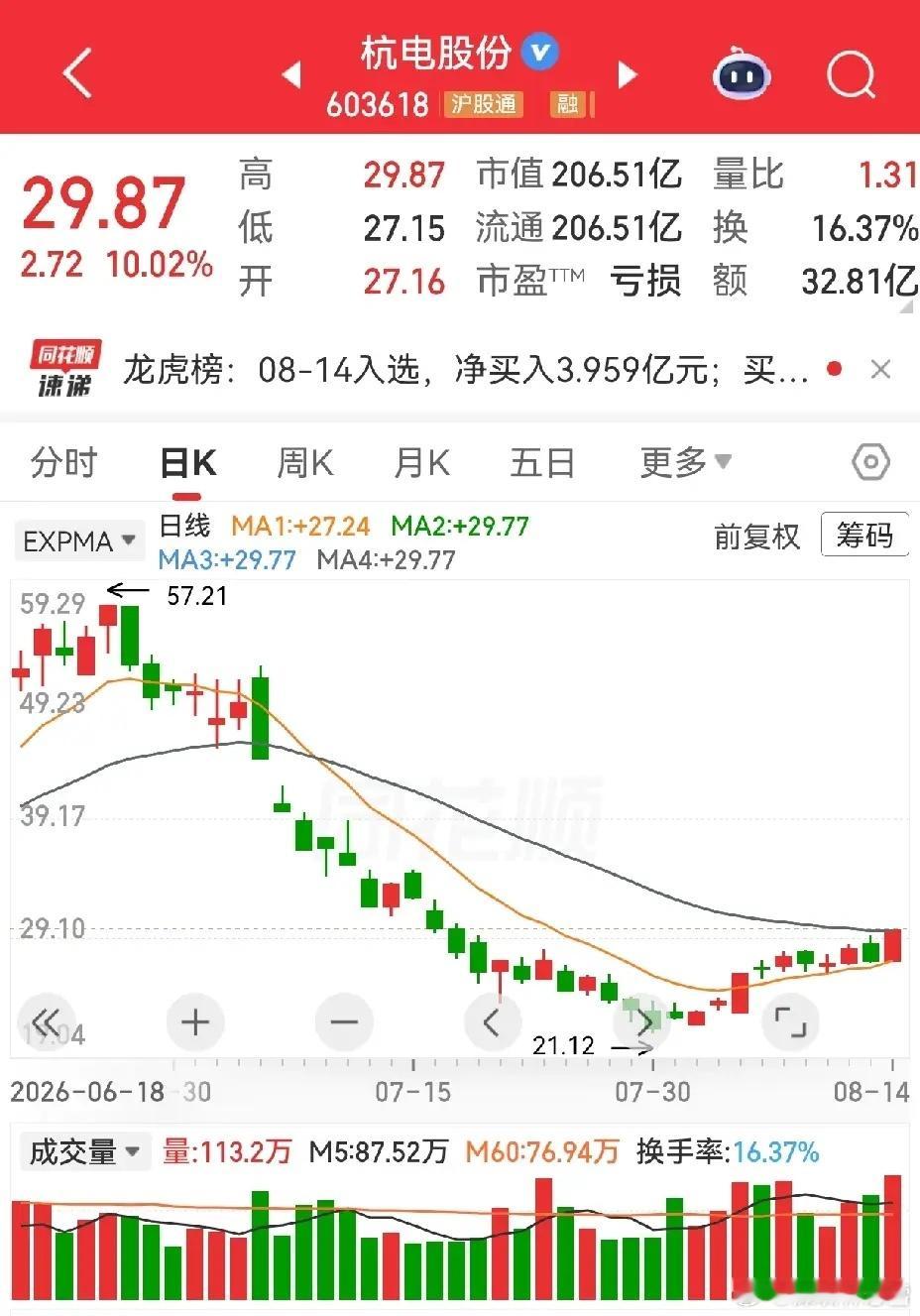Expand the 更多 chart period dropdown
The height and width of the screenshot is (1316, 920).
(x=686, y=462)
